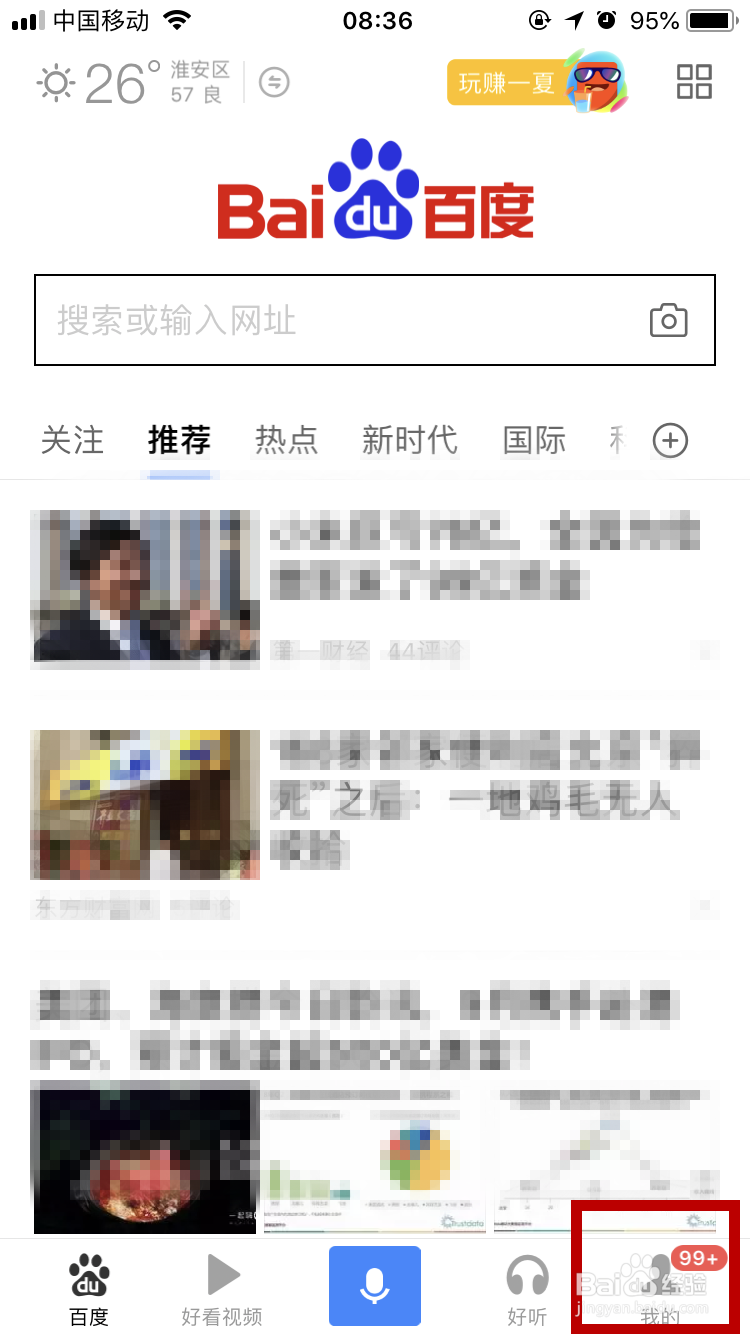
Task: Open 好看视频 from the bottom navigation
Action: coord(222,1285)
